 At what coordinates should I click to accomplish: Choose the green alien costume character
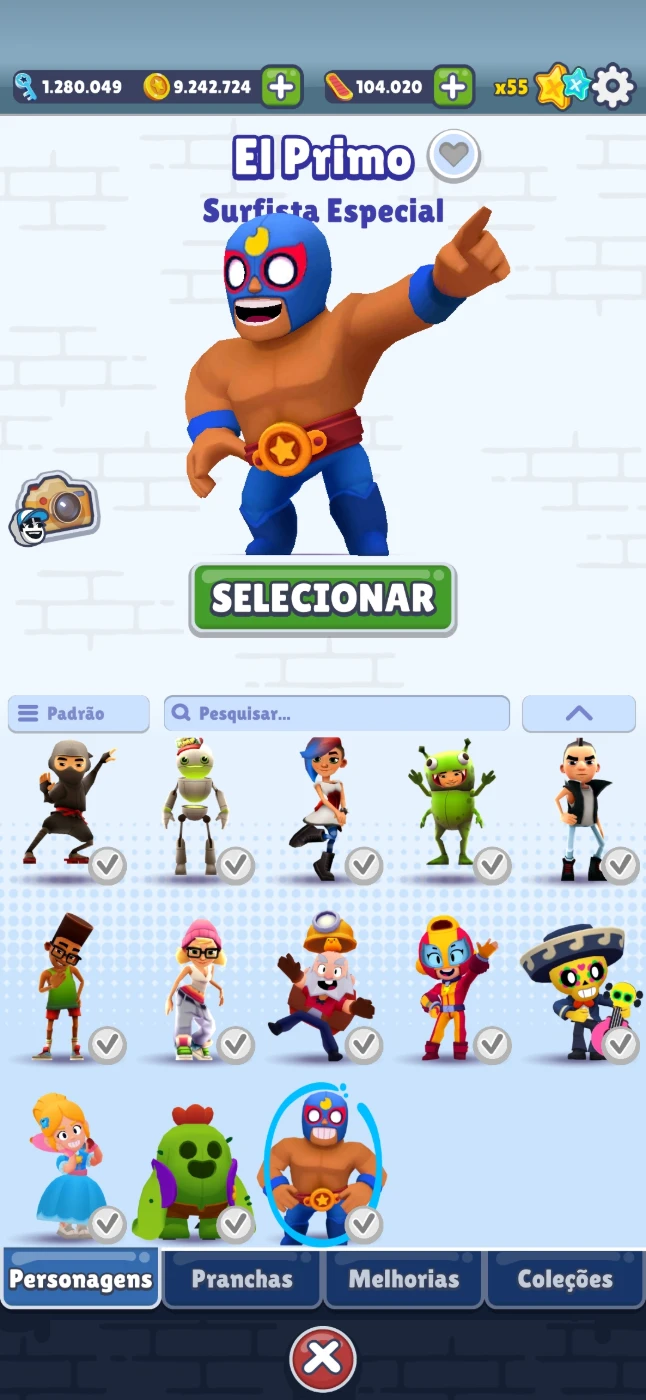click(x=450, y=808)
